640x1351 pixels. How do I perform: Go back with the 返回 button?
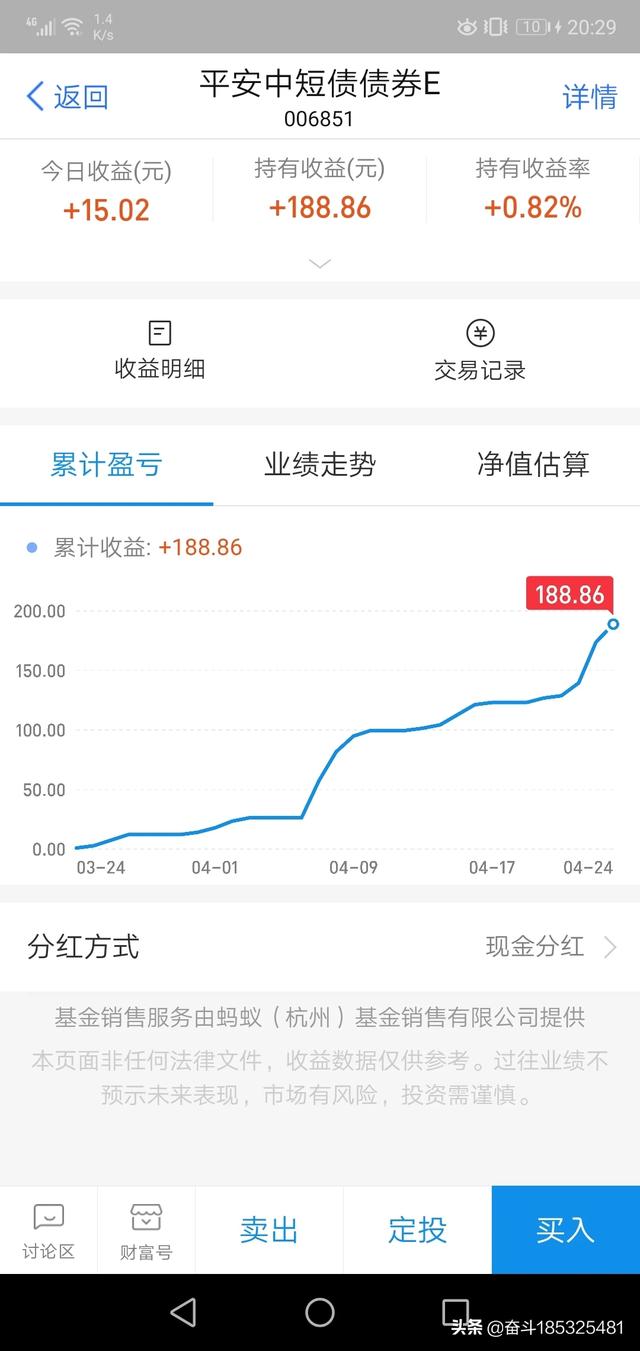point(67,97)
